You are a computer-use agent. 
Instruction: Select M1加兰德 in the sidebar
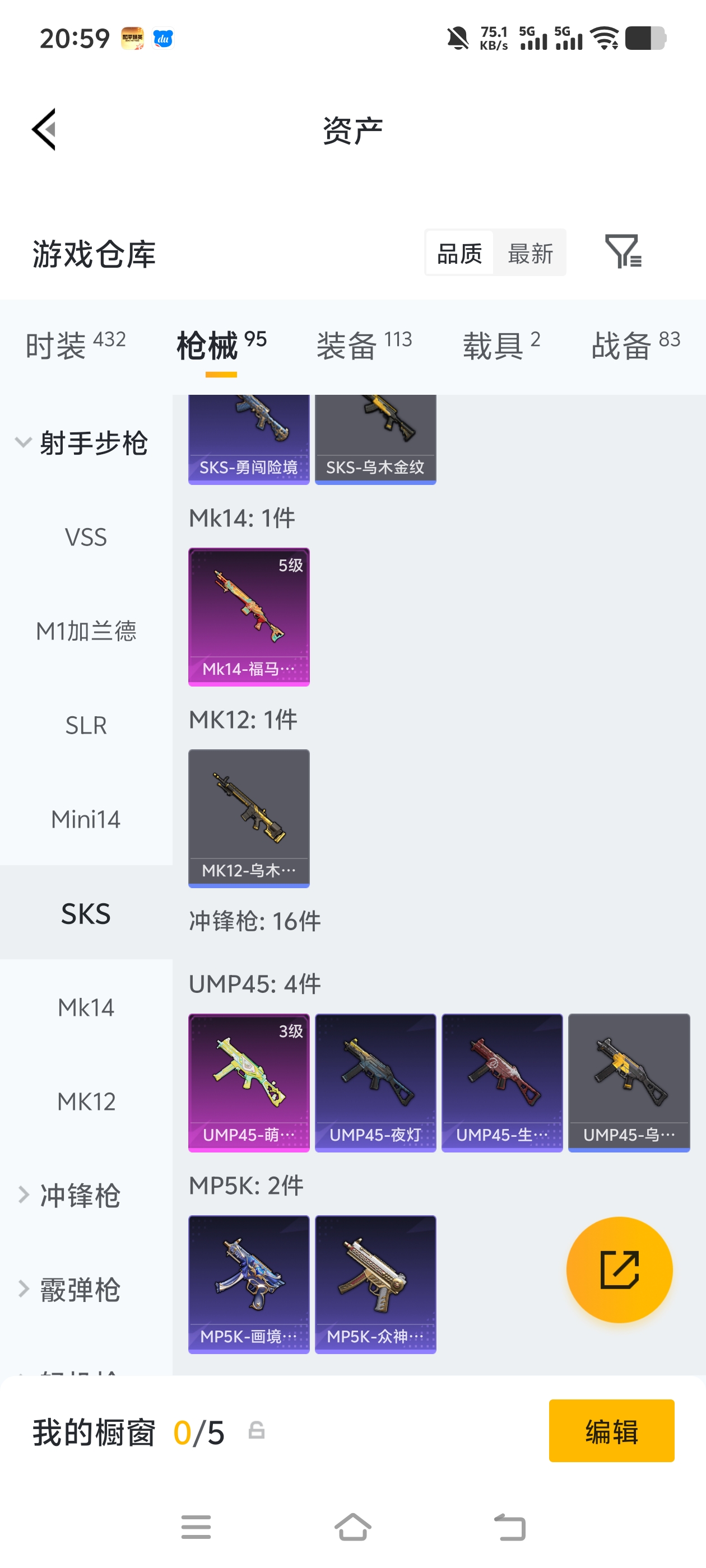86,631
